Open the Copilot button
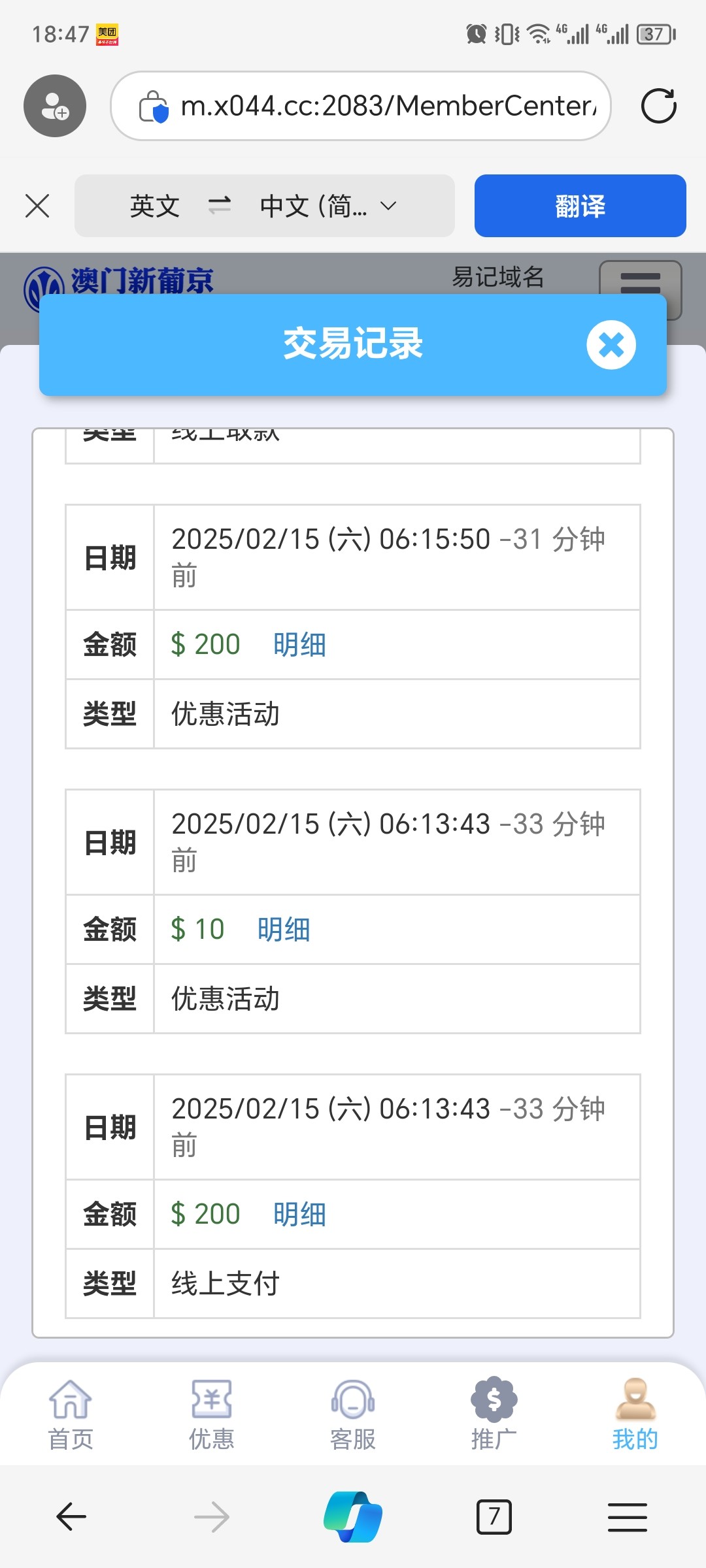This screenshot has height=1568, width=706. 353,1516
